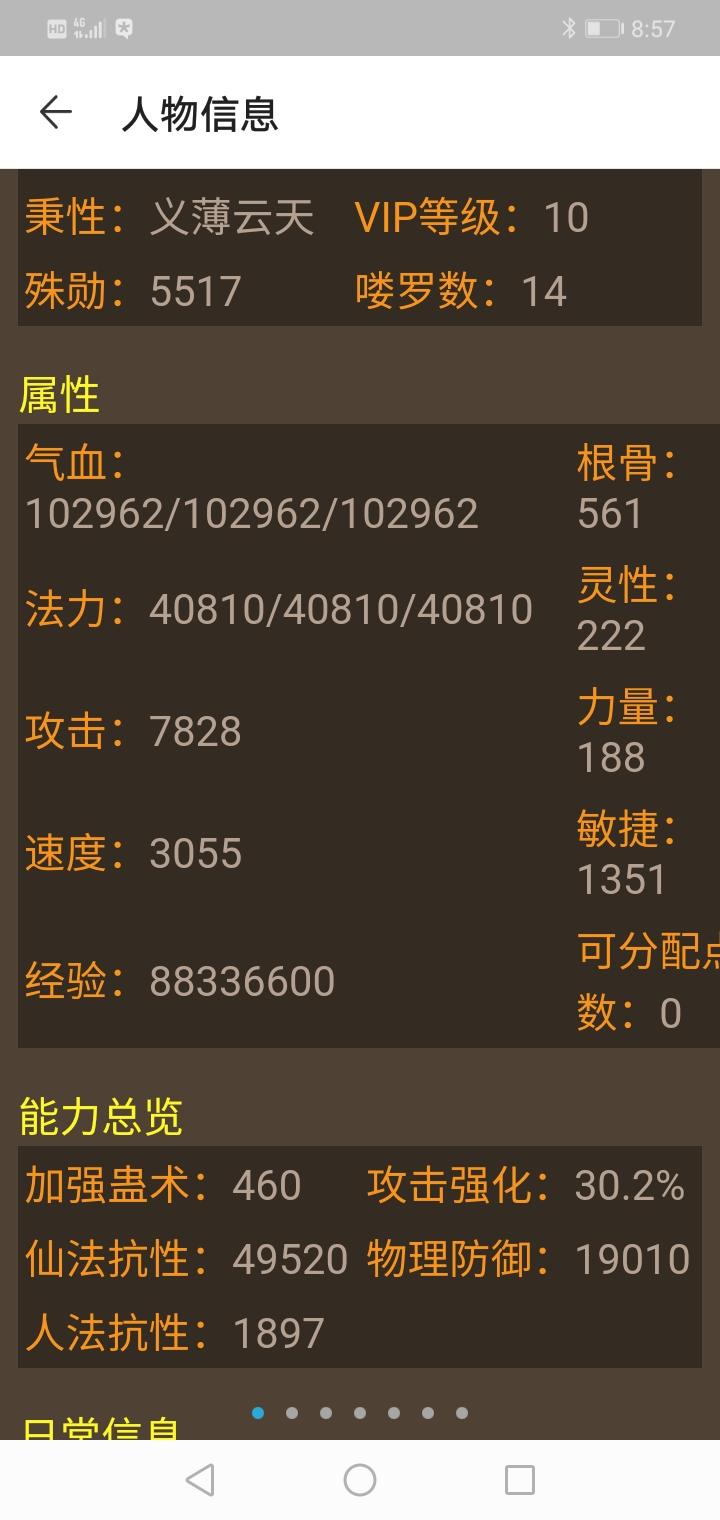Image resolution: width=720 pixels, height=1520 pixels.
Task: Tap the system back triangle button
Action: (x=200, y=1479)
